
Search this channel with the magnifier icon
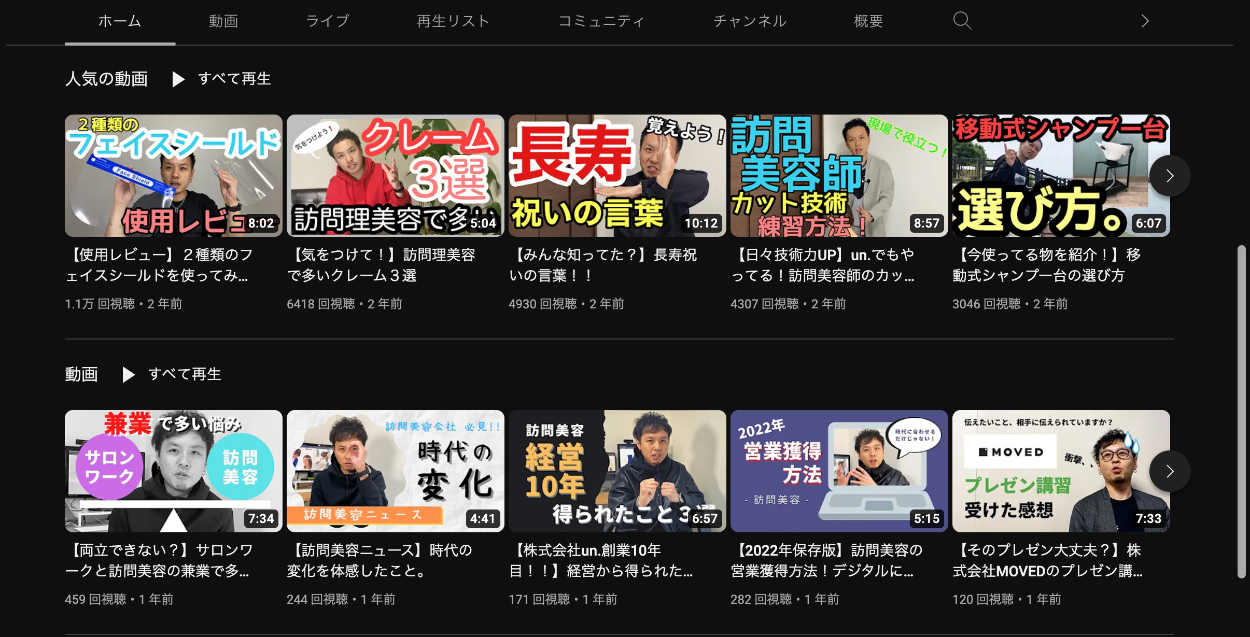tap(962, 21)
